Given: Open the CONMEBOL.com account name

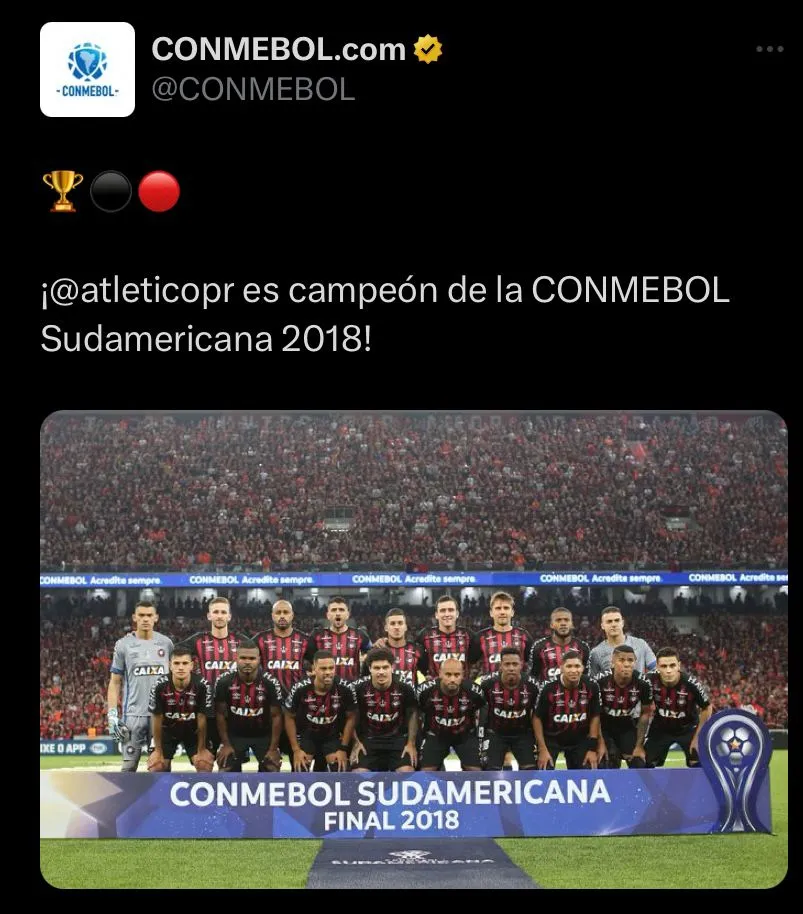Looking at the screenshot, I should [278, 49].
